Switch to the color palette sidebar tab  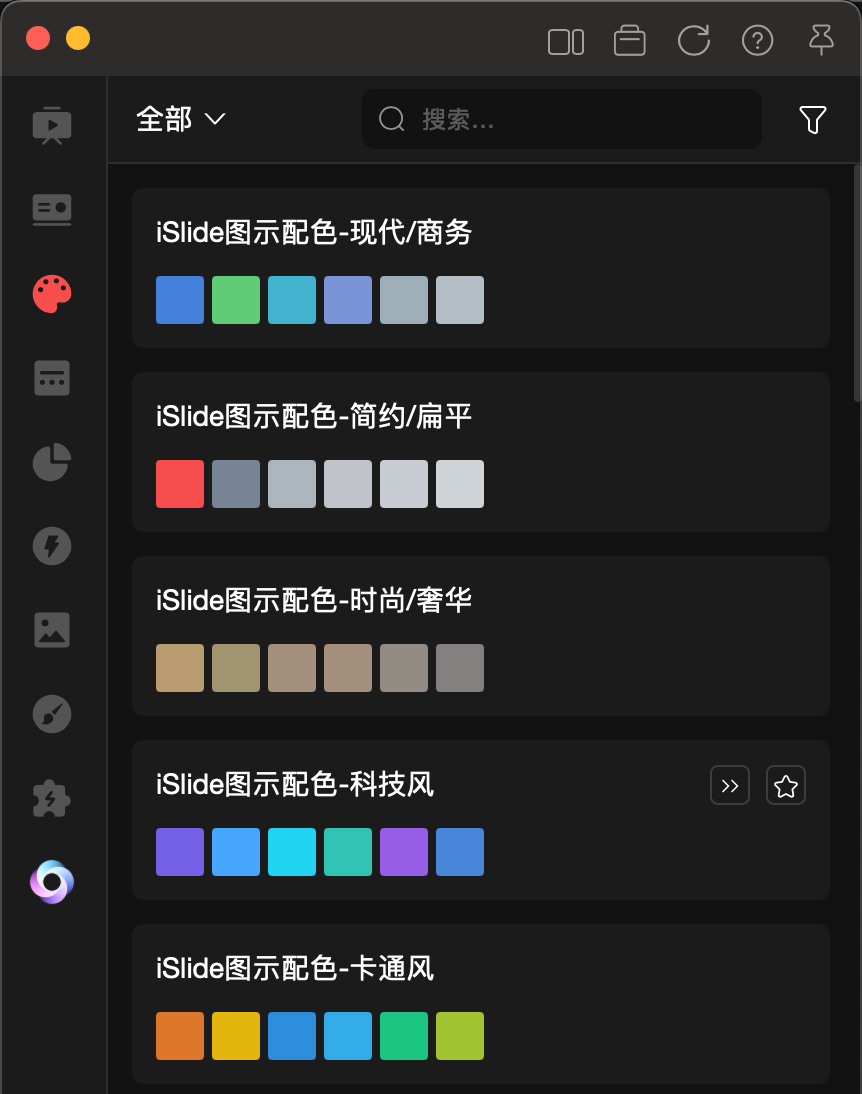pyautogui.click(x=52, y=295)
